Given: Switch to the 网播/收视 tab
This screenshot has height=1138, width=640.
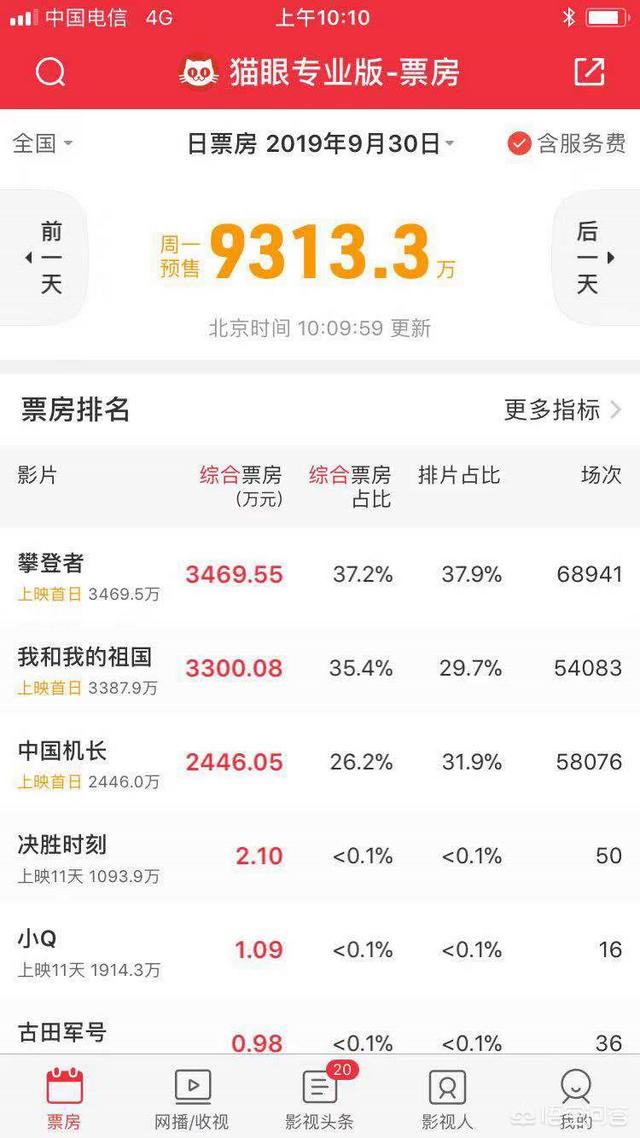Looking at the screenshot, I should pos(192,1098).
